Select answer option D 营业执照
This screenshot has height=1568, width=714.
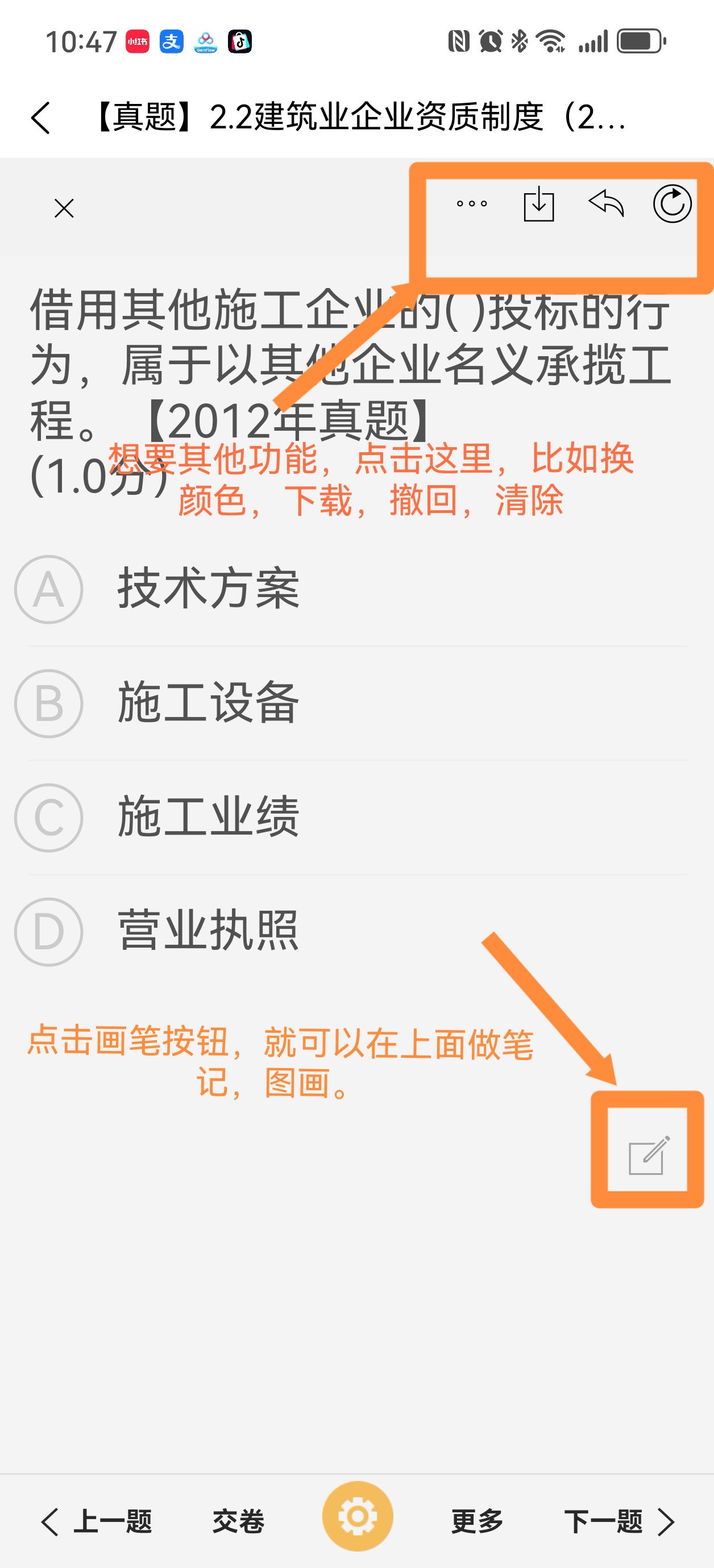[x=207, y=931]
